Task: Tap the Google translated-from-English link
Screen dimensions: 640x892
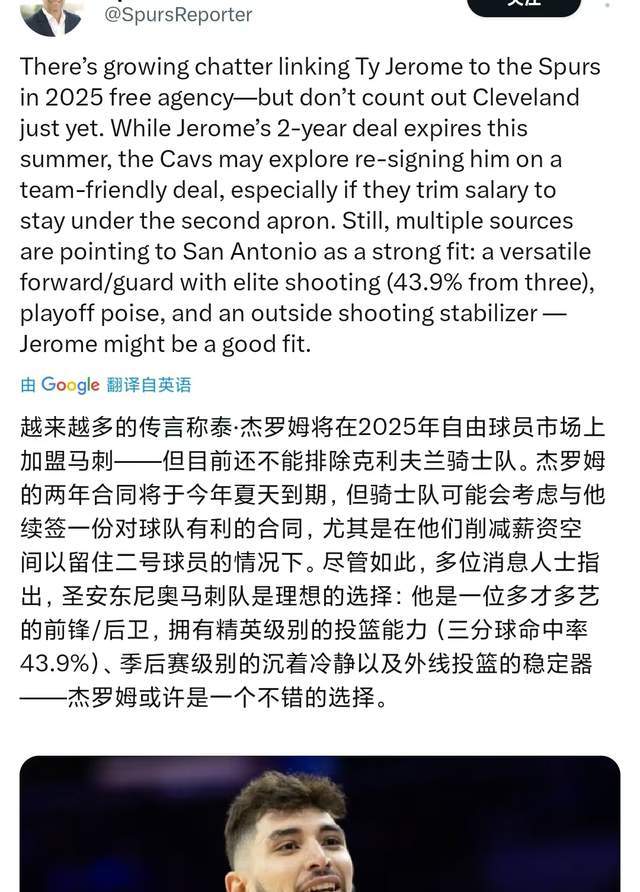Action: (105, 385)
